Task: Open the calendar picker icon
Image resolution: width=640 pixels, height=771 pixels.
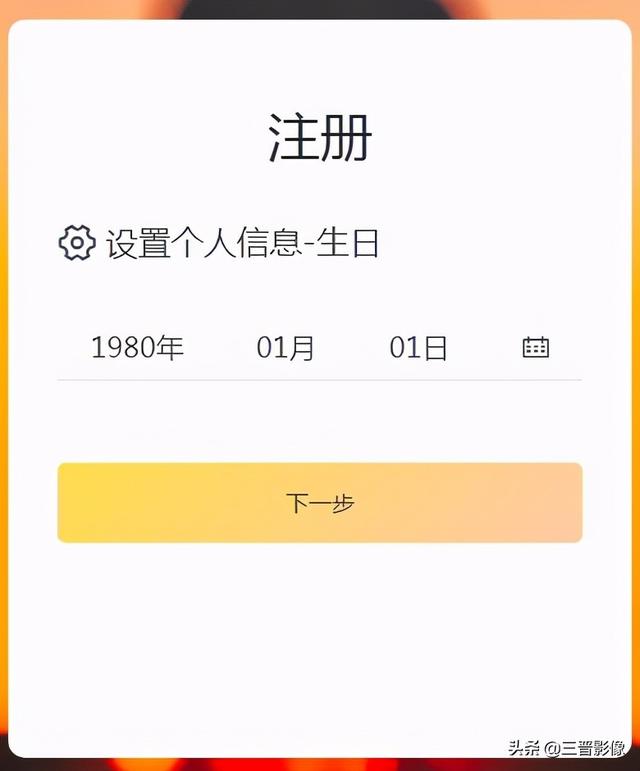Action: point(536,347)
